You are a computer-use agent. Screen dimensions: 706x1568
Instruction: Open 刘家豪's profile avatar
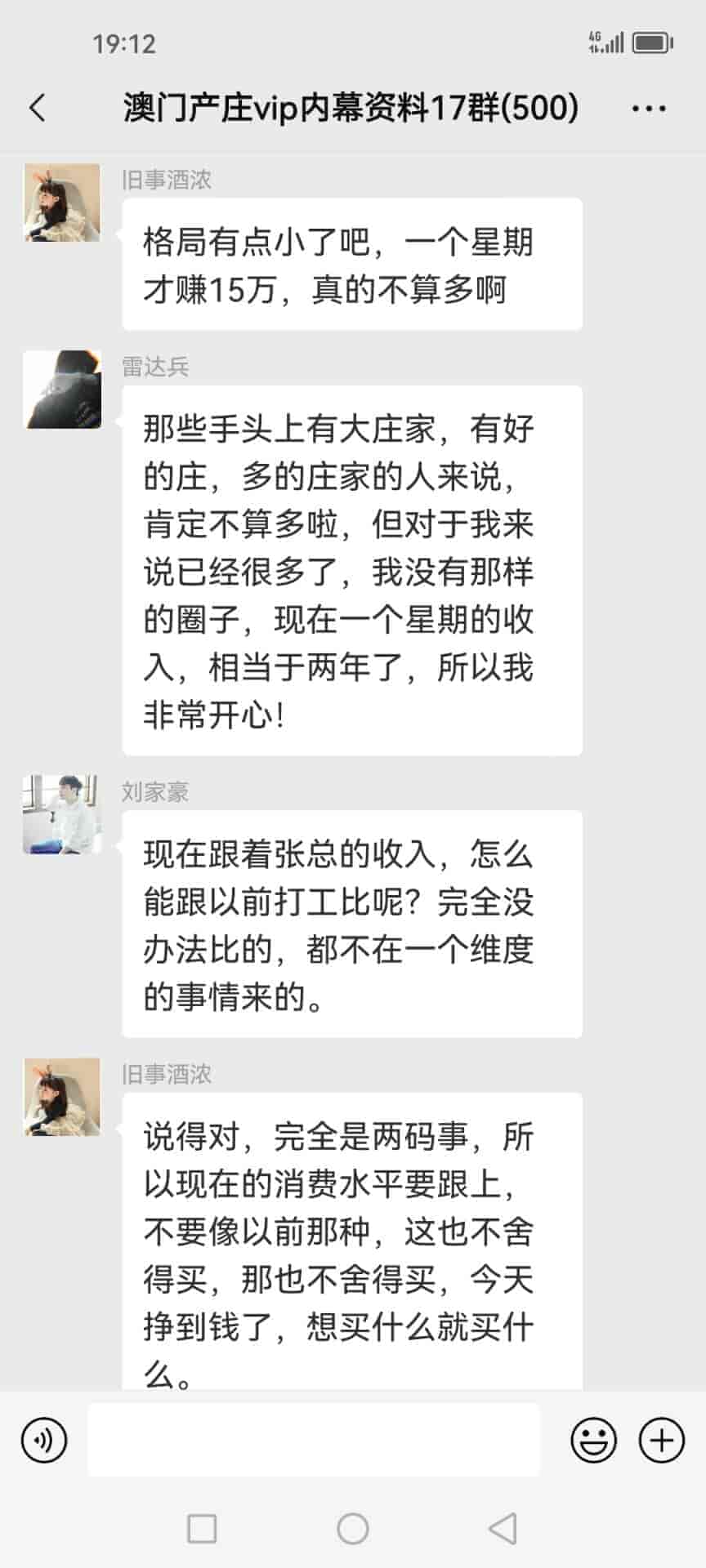pyautogui.click(x=62, y=814)
